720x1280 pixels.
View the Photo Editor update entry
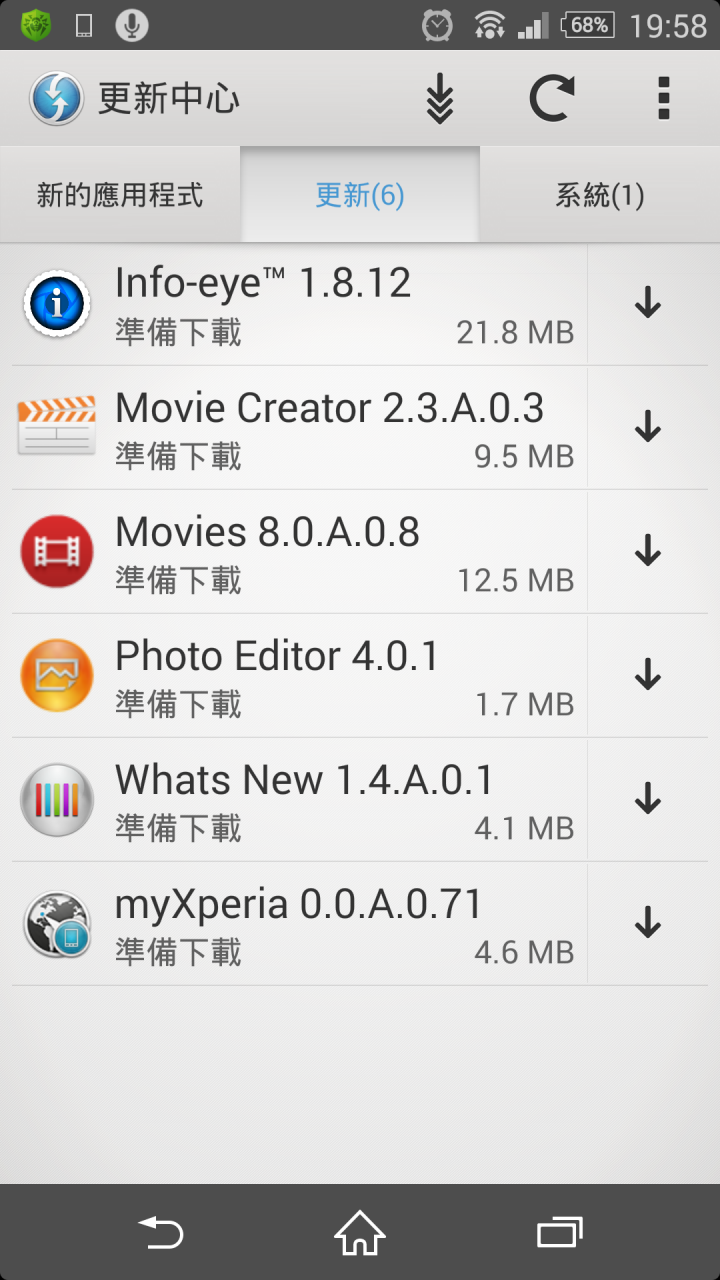299,675
